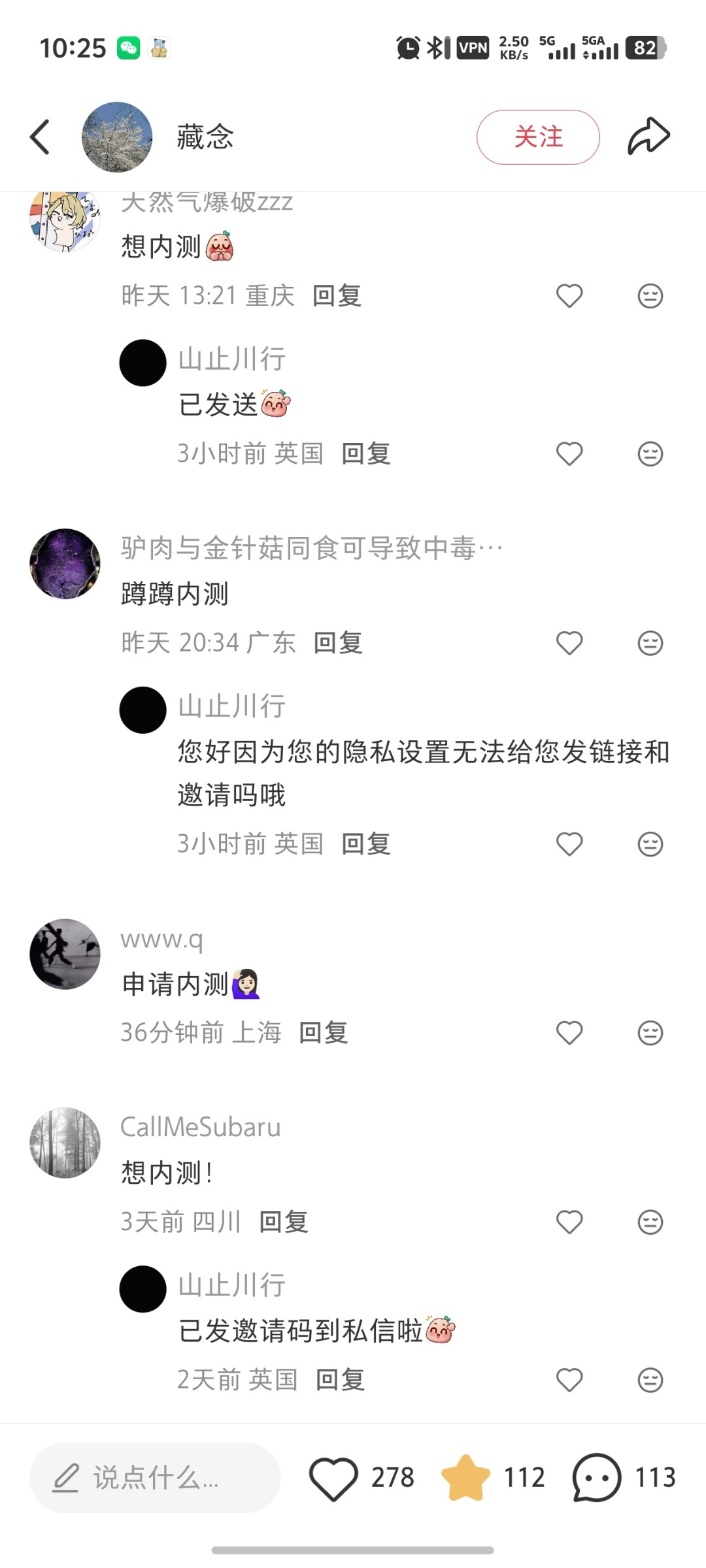Like the 申请内测 comment by www.q
The height and width of the screenshot is (1568, 706).
pos(569,1033)
